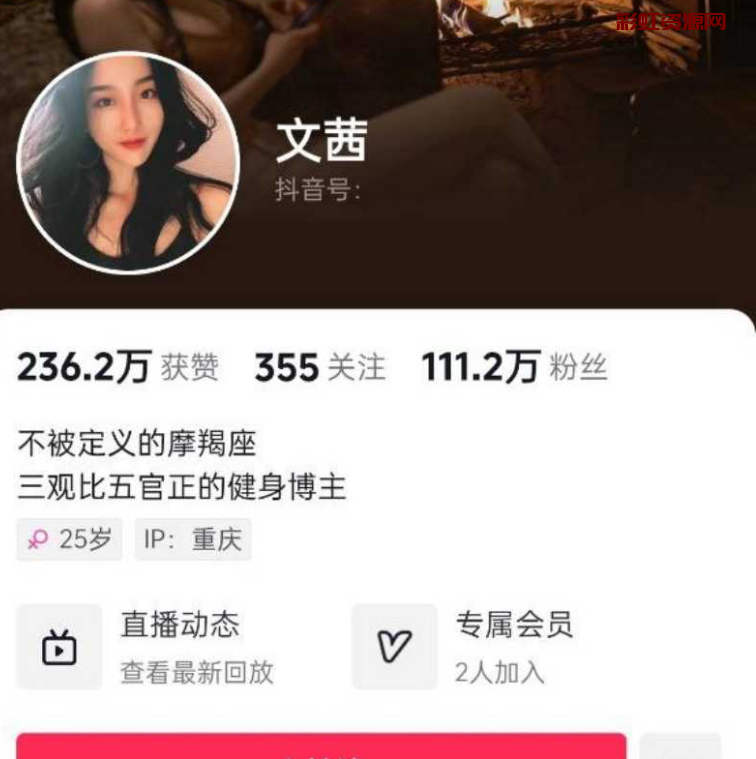Tap the red follow button
756x759 pixels.
320,746
